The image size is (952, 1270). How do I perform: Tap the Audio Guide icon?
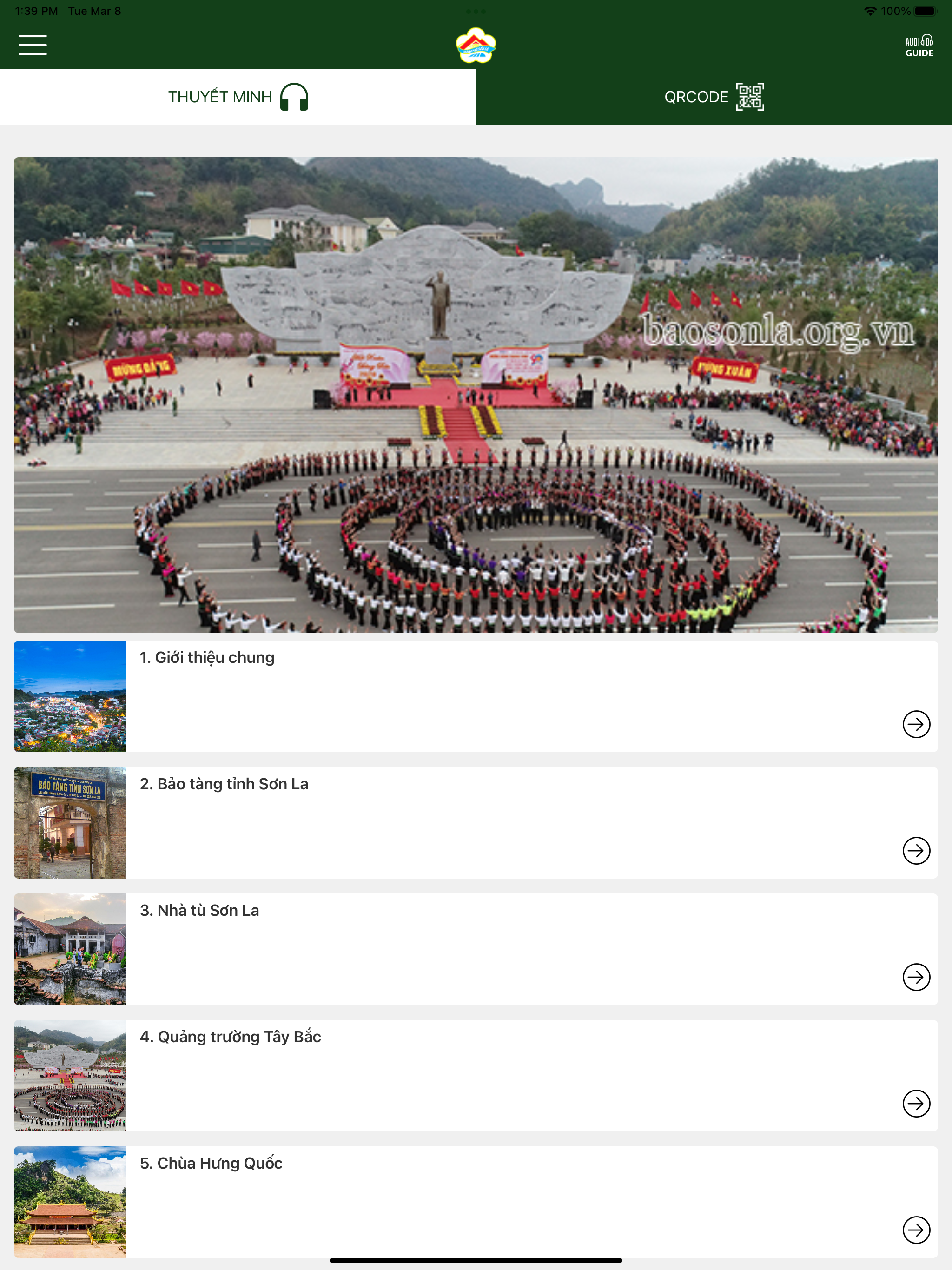pos(919,46)
